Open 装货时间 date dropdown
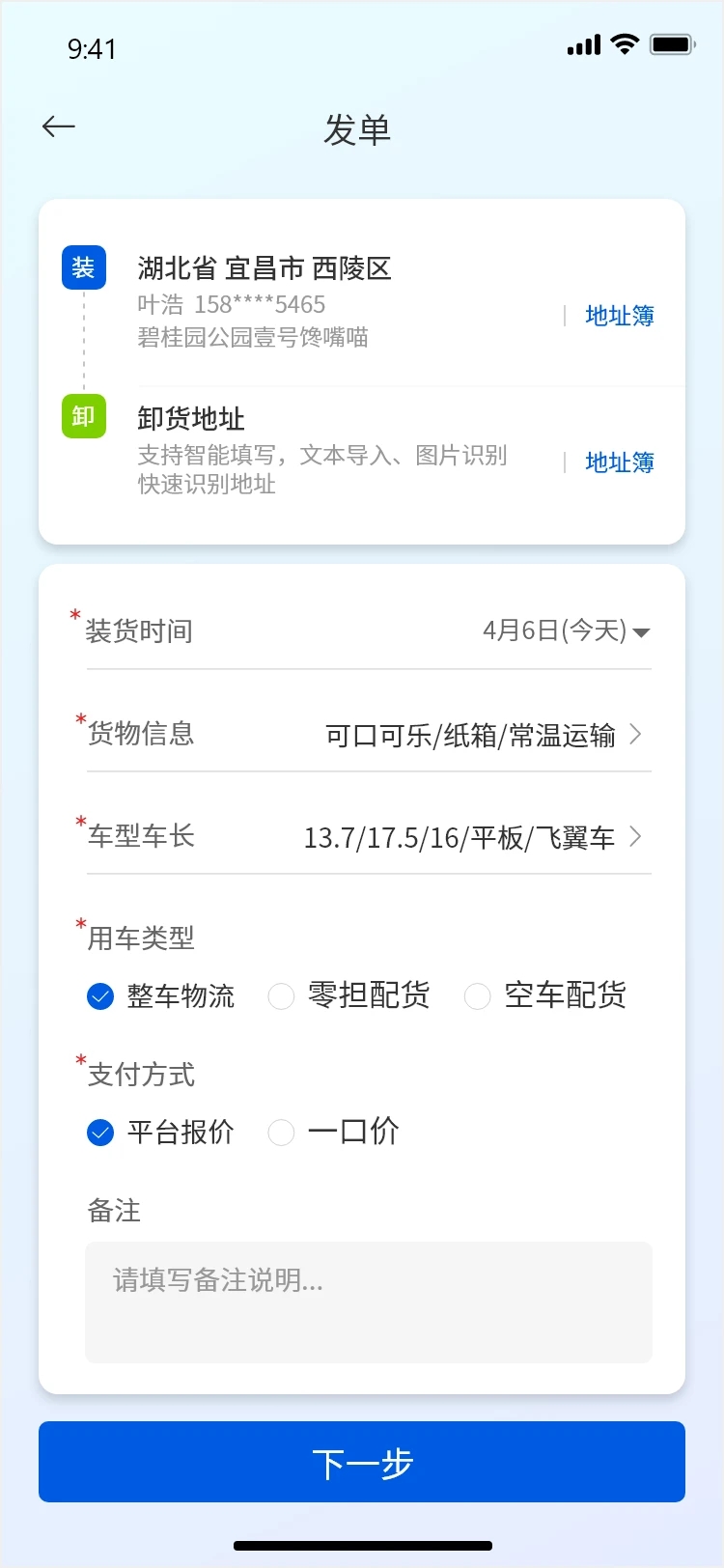 [568, 630]
